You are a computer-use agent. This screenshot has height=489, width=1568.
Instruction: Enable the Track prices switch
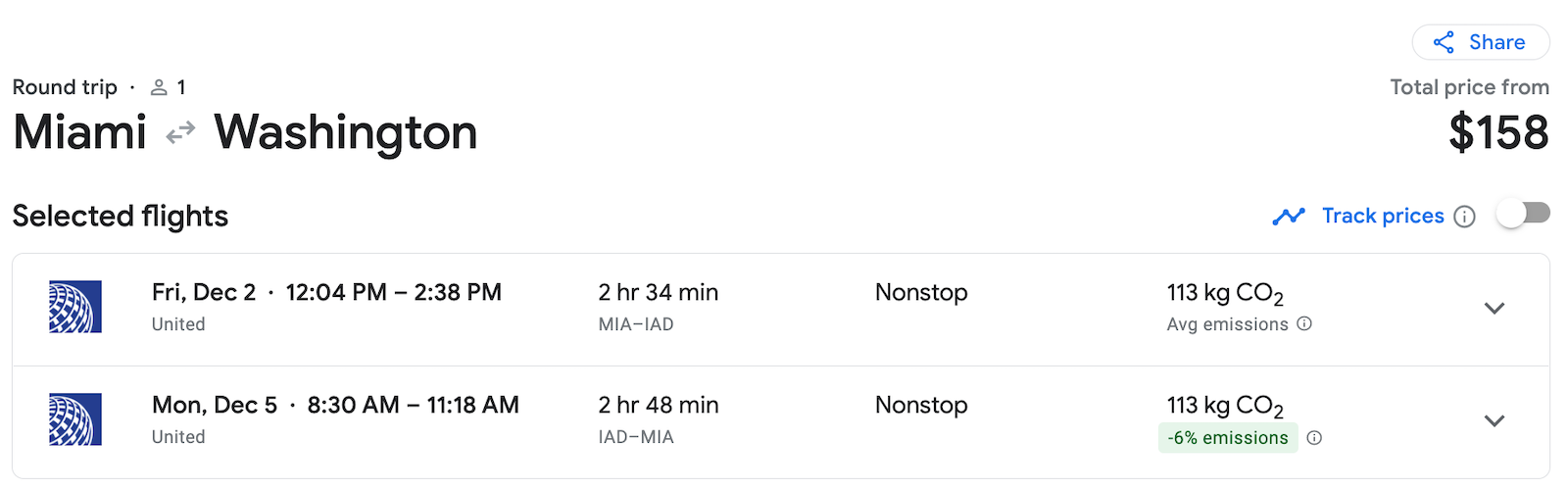pyautogui.click(x=1523, y=214)
